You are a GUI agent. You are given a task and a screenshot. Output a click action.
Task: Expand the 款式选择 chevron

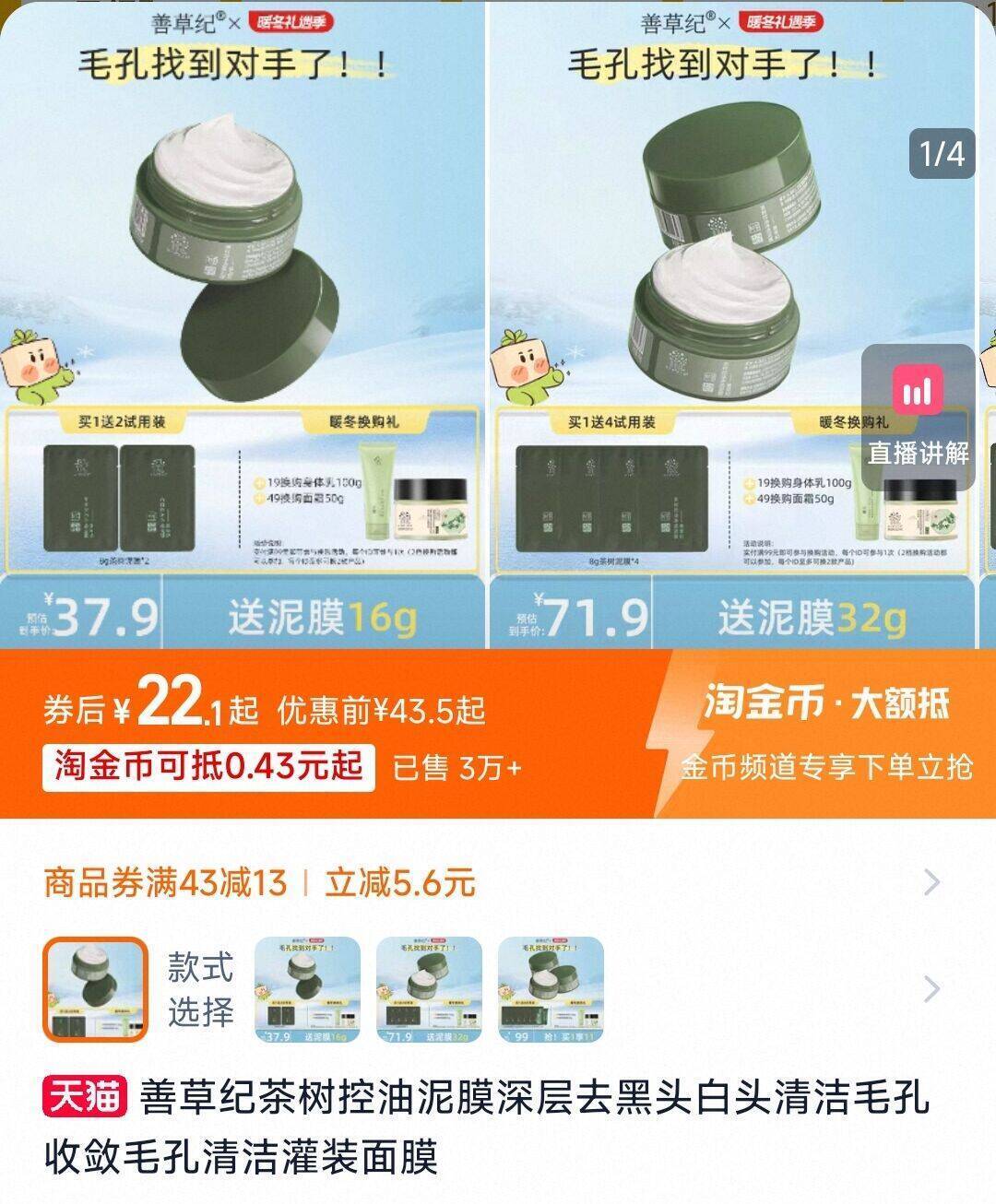tap(932, 990)
